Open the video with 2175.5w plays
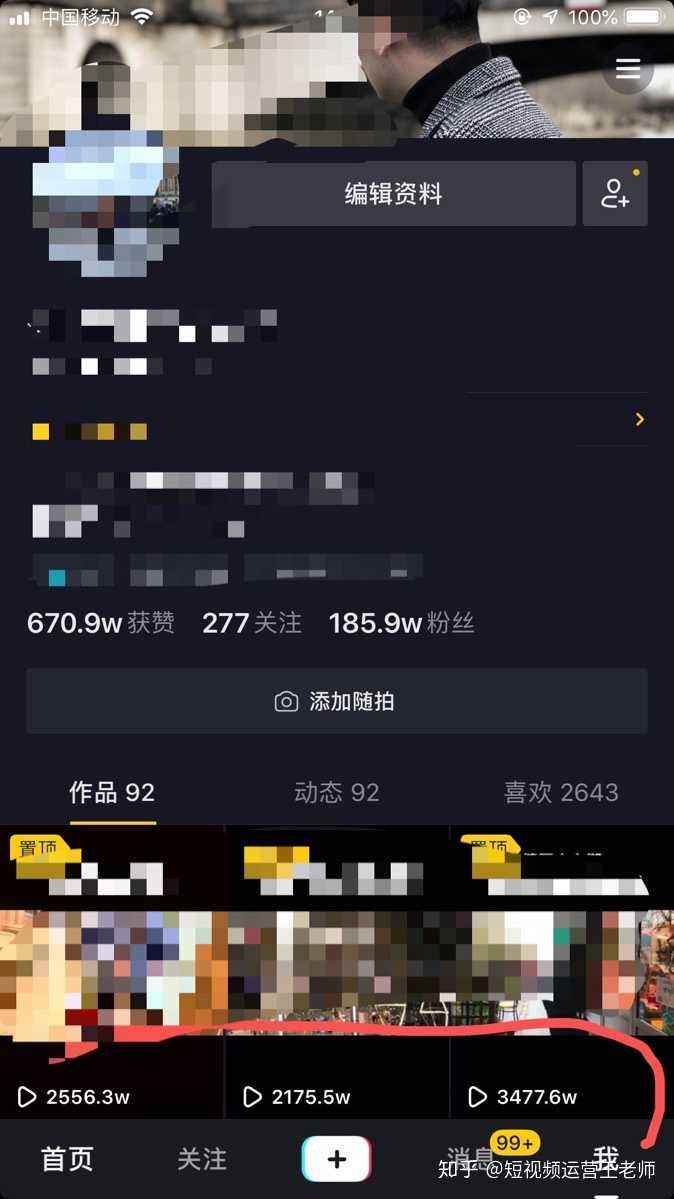 click(336, 970)
